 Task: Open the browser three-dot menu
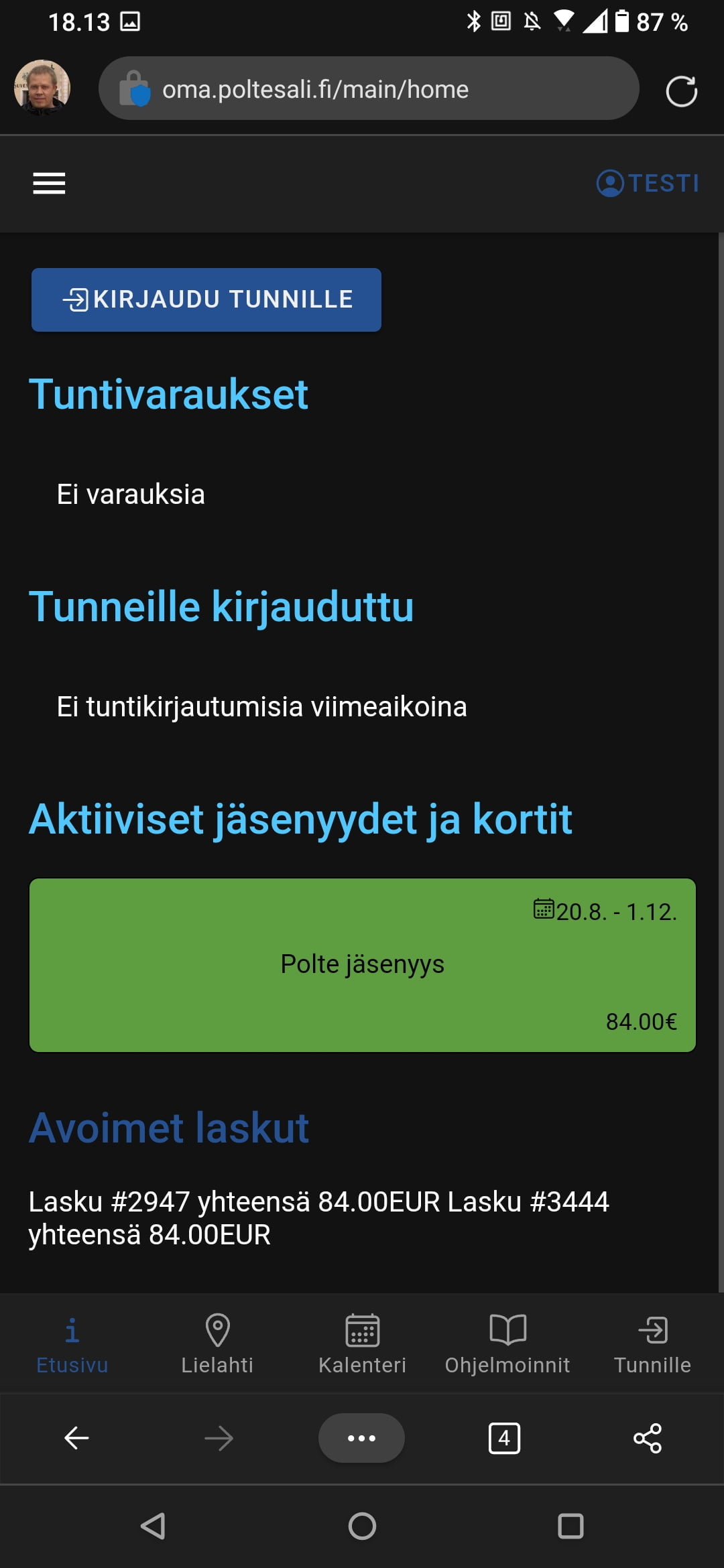(x=361, y=1438)
